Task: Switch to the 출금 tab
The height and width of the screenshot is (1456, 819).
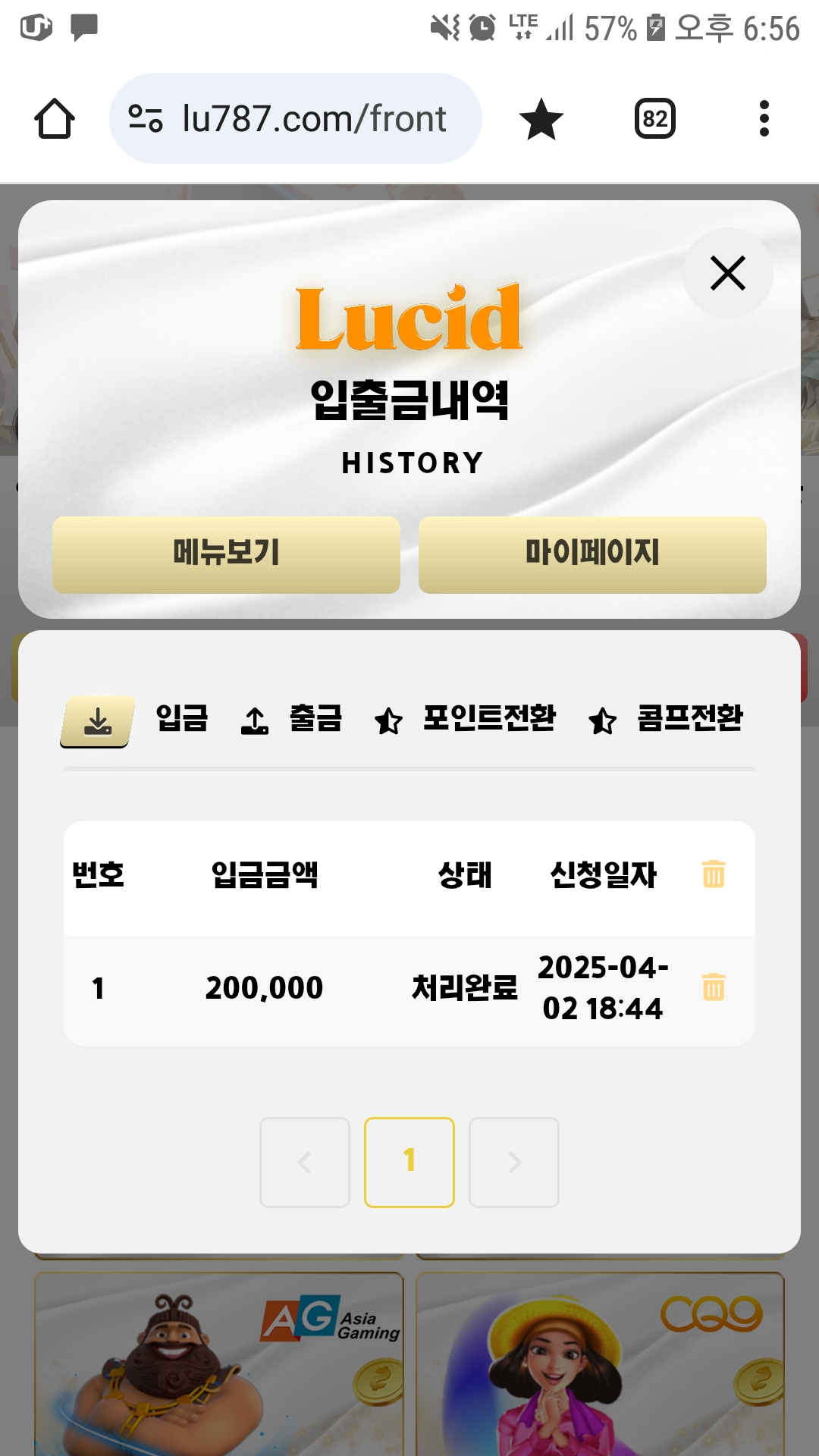Action: pyautogui.click(x=292, y=720)
